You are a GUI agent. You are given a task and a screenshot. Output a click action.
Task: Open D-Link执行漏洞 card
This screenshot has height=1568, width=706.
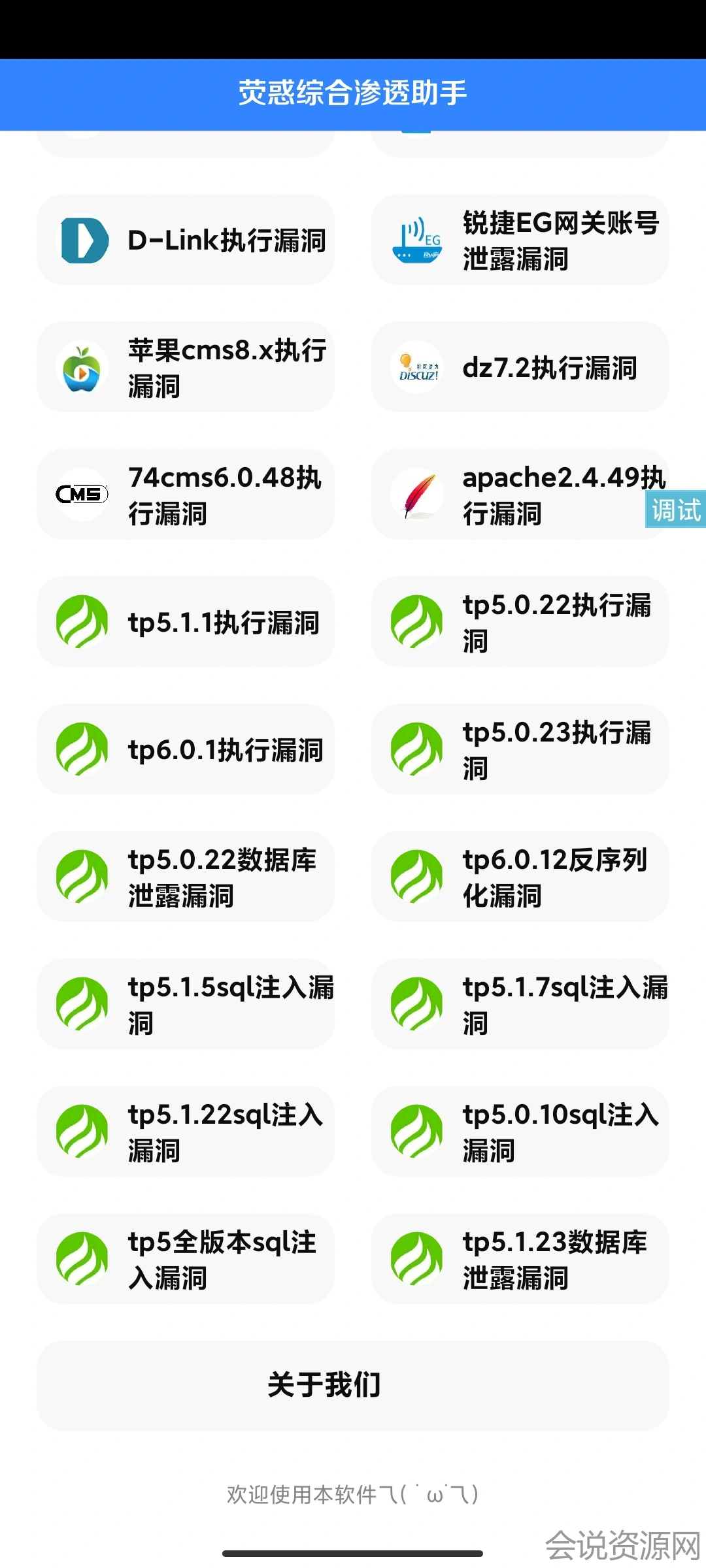(x=186, y=240)
